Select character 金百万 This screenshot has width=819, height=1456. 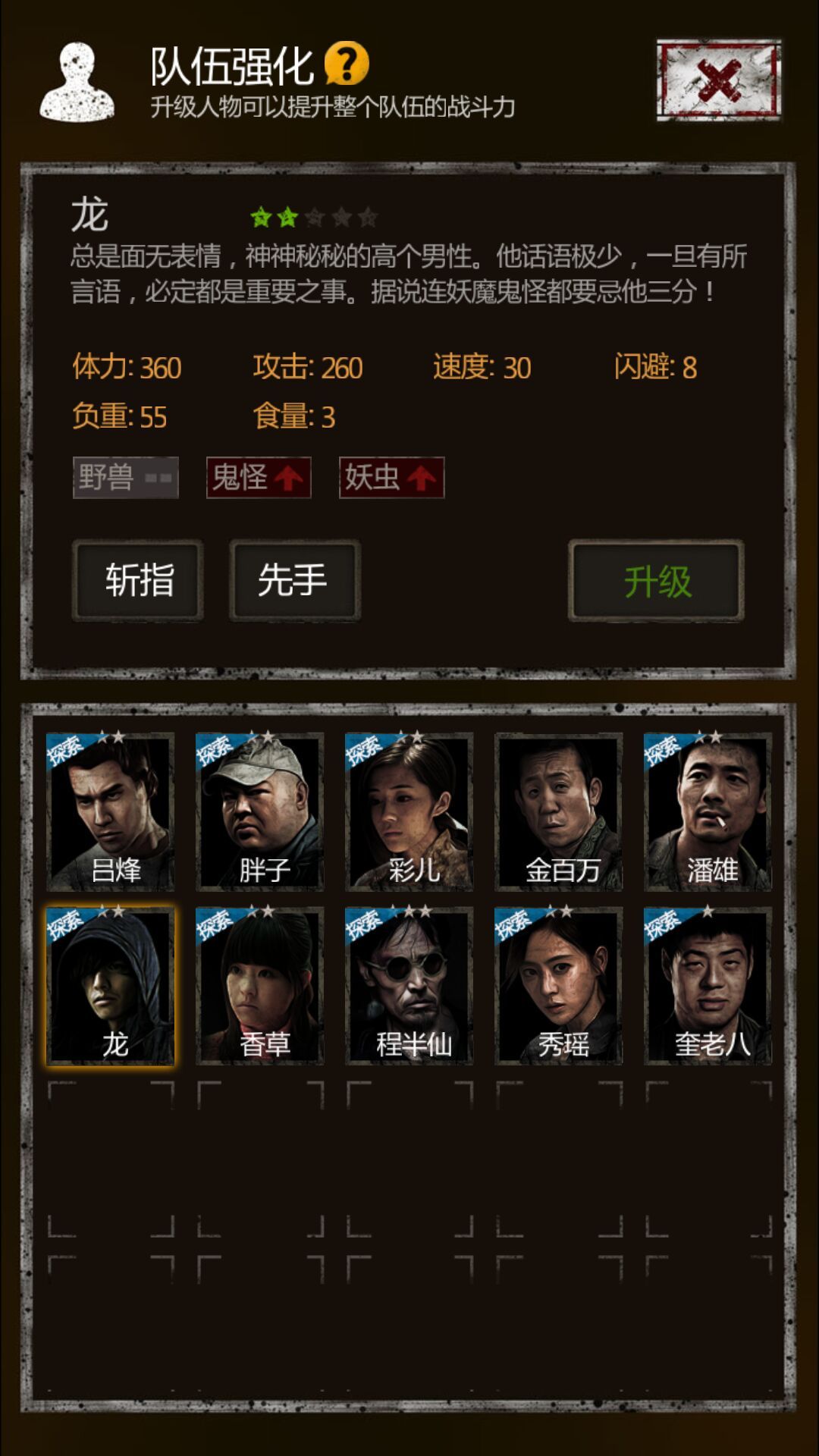[x=559, y=811]
